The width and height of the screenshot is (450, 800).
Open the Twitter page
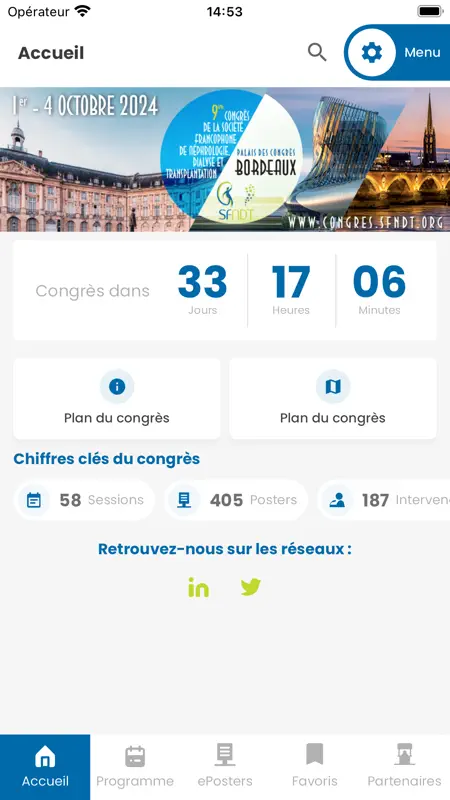point(251,587)
